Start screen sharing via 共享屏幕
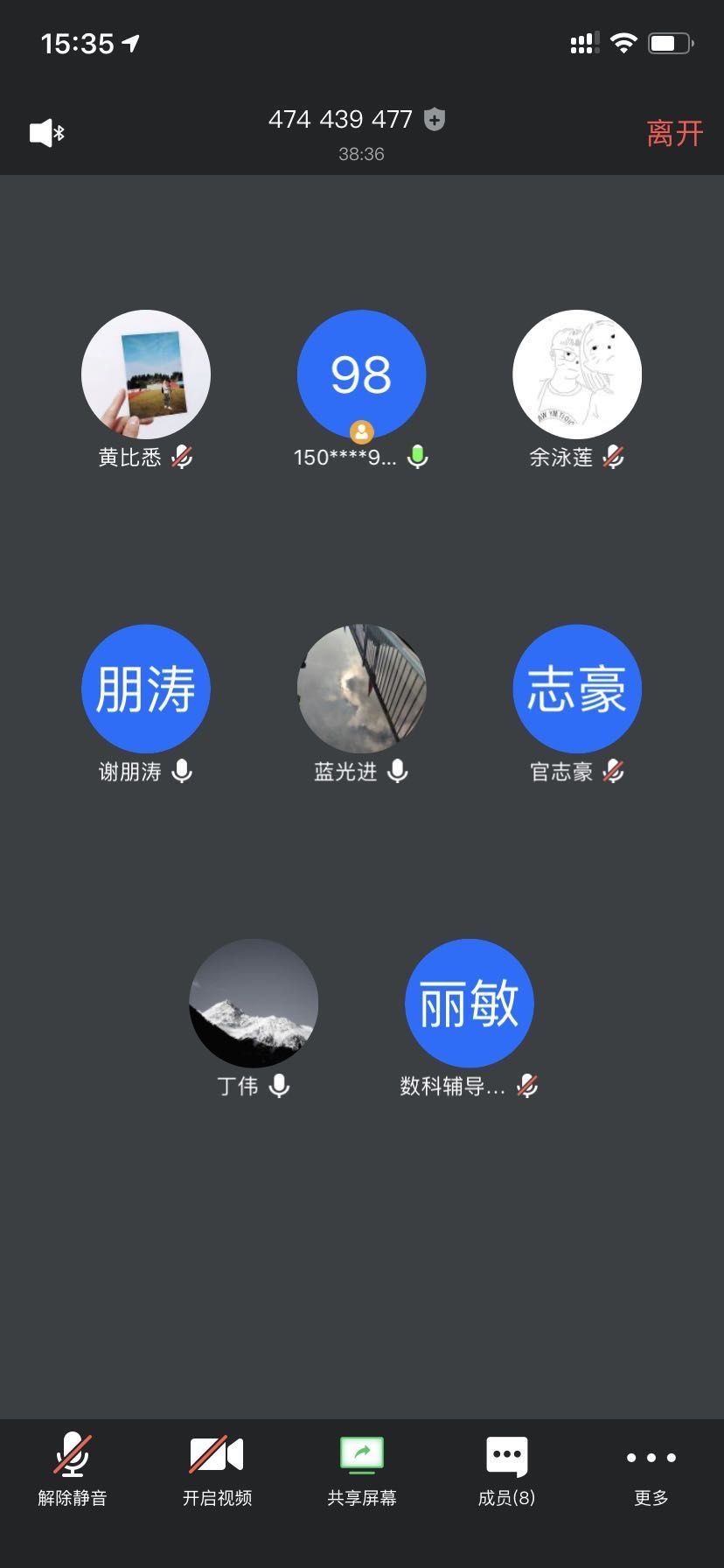This screenshot has height=1568, width=724. (362, 1472)
